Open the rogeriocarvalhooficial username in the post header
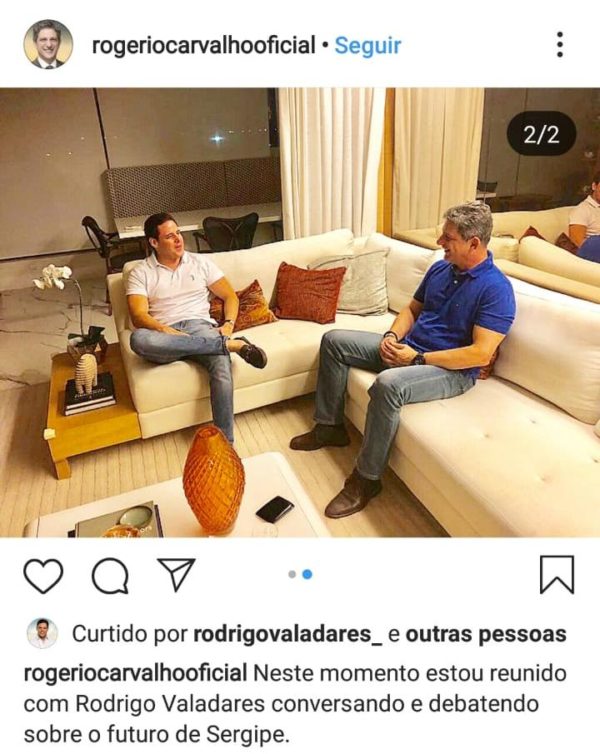Viewport: 600px width, 754px height. coord(202,46)
